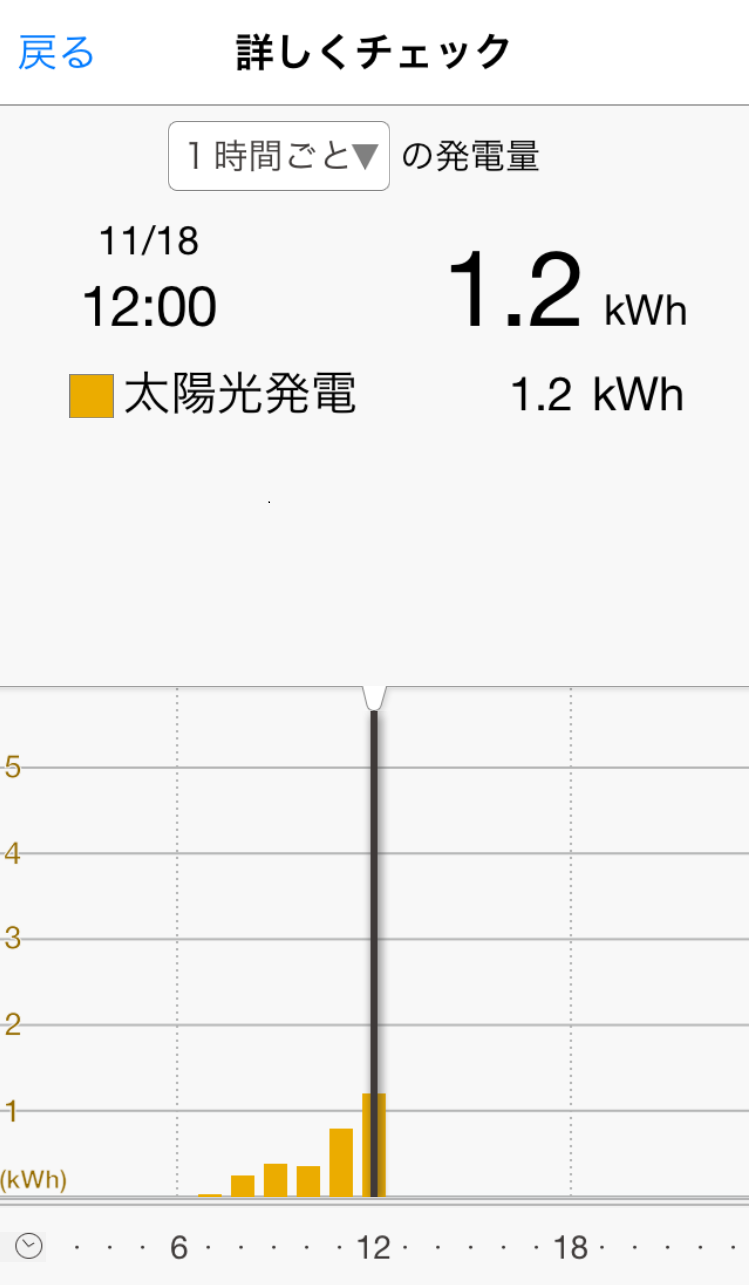Open the 1時間ごと interval dropdown
Image resolution: width=749 pixels, height=1285 pixels.
279,156
